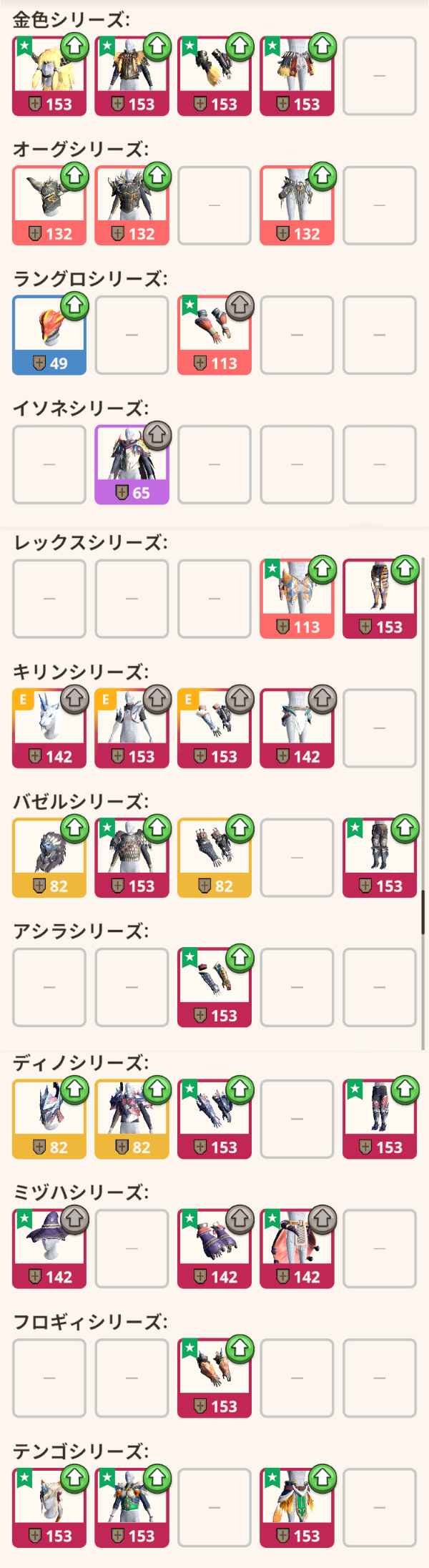
Task: Open the テンゴシリーズ chest armor tile
Action: pos(132,1507)
